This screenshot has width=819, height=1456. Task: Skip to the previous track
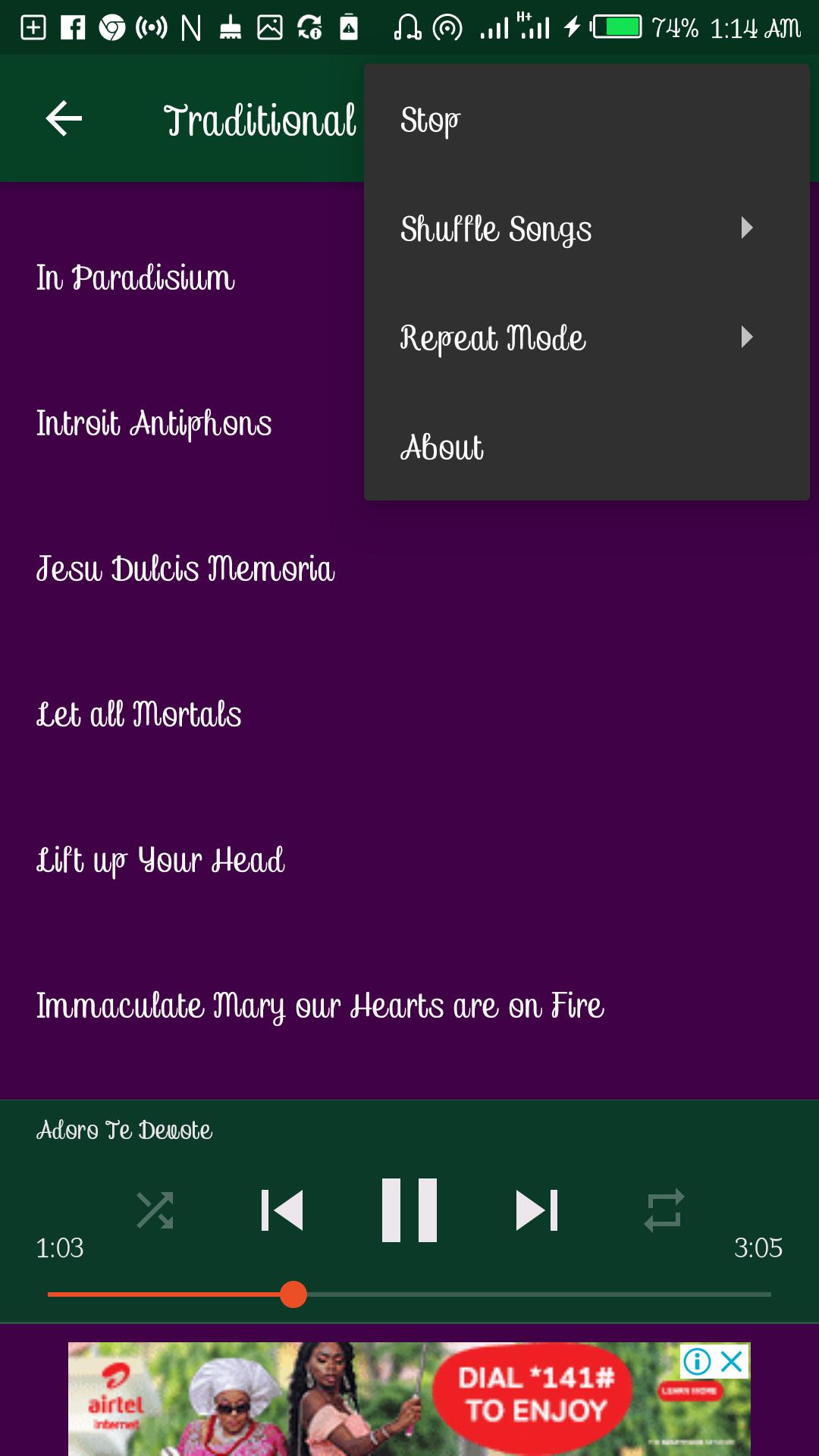(282, 1210)
